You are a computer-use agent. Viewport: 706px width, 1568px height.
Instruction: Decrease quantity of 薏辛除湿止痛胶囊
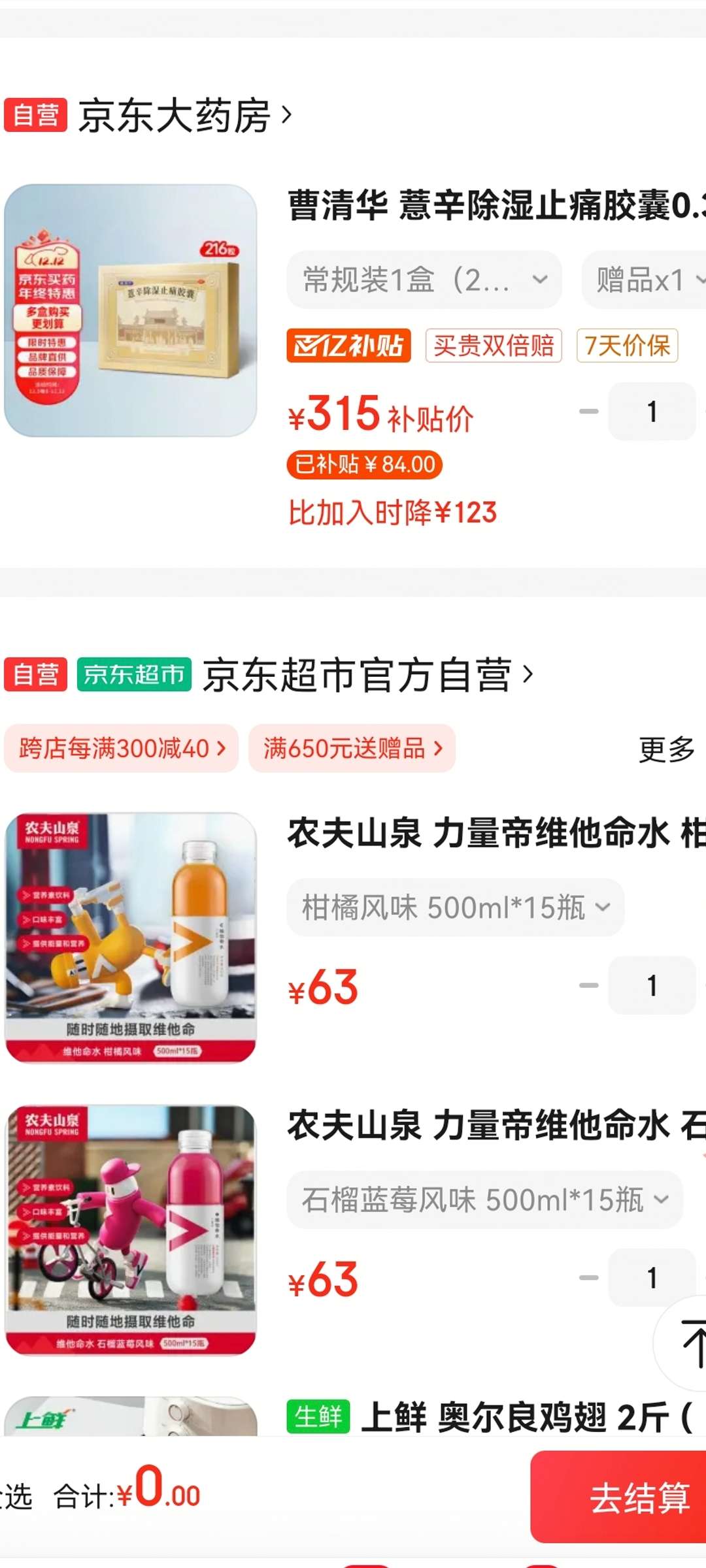pos(588,412)
